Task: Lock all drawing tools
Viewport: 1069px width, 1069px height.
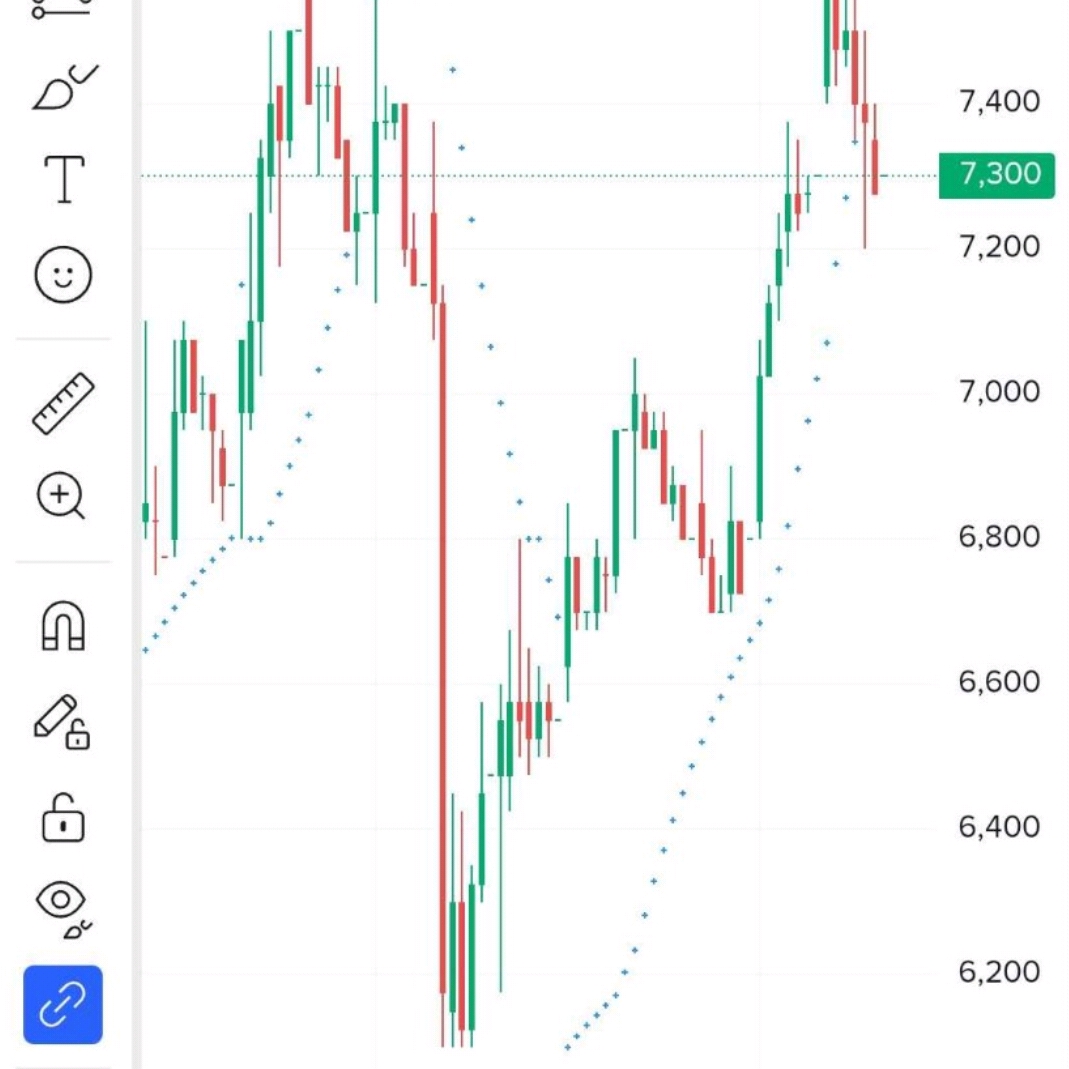Action: click(x=63, y=815)
